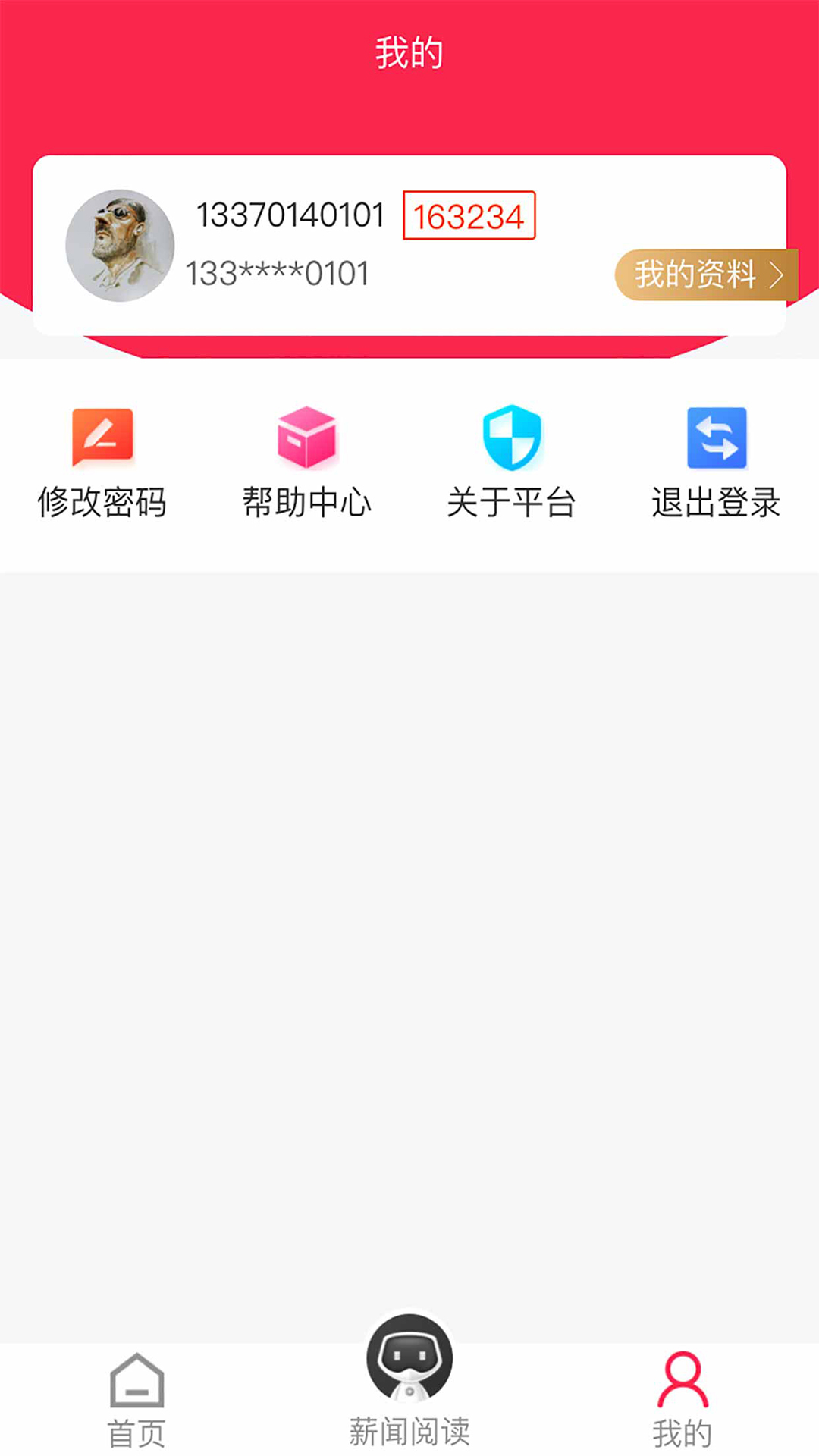Select the 我的 tab
Viewport: 819px width, 1456px height.
[x=682, y=1399]
